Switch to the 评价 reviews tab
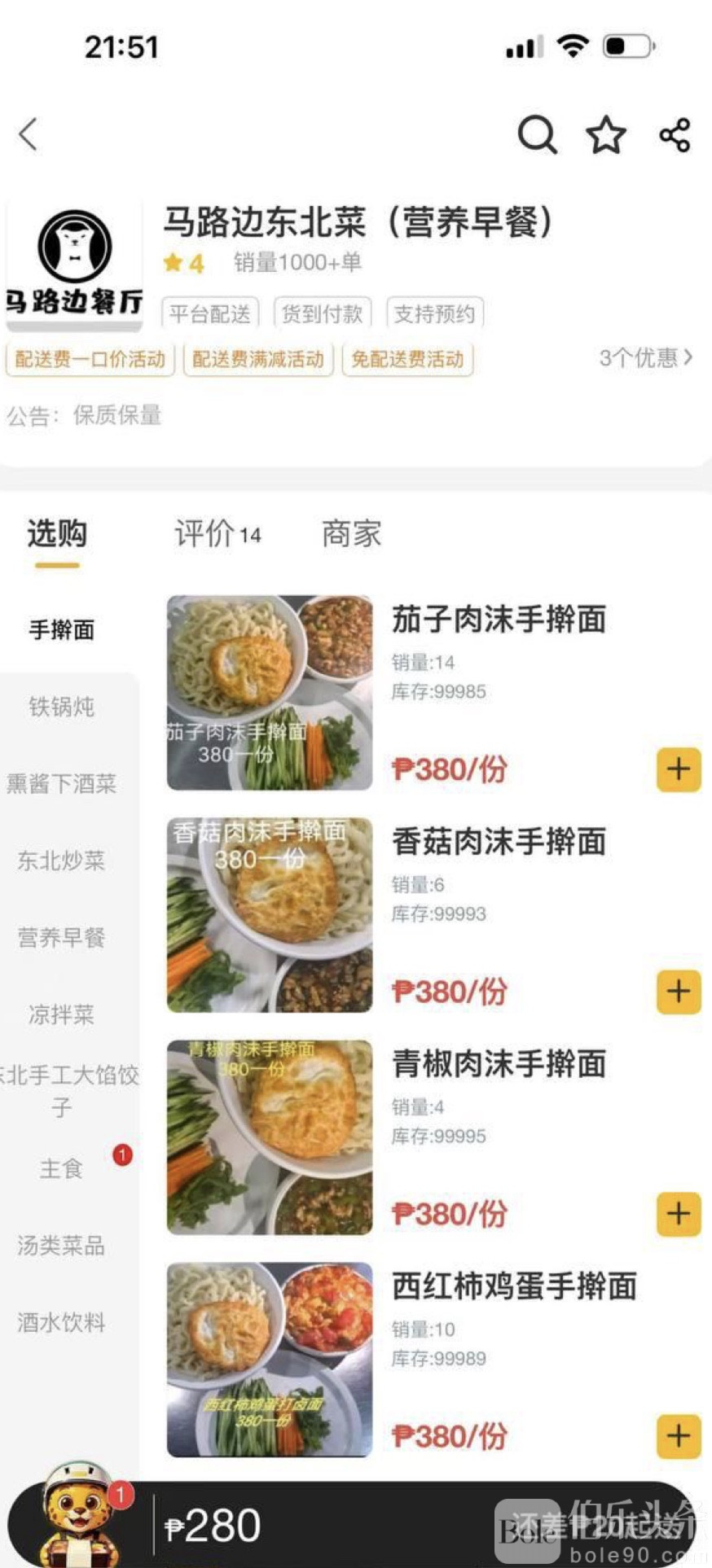This screenshot has width=712, height=1568. point(217,534)
